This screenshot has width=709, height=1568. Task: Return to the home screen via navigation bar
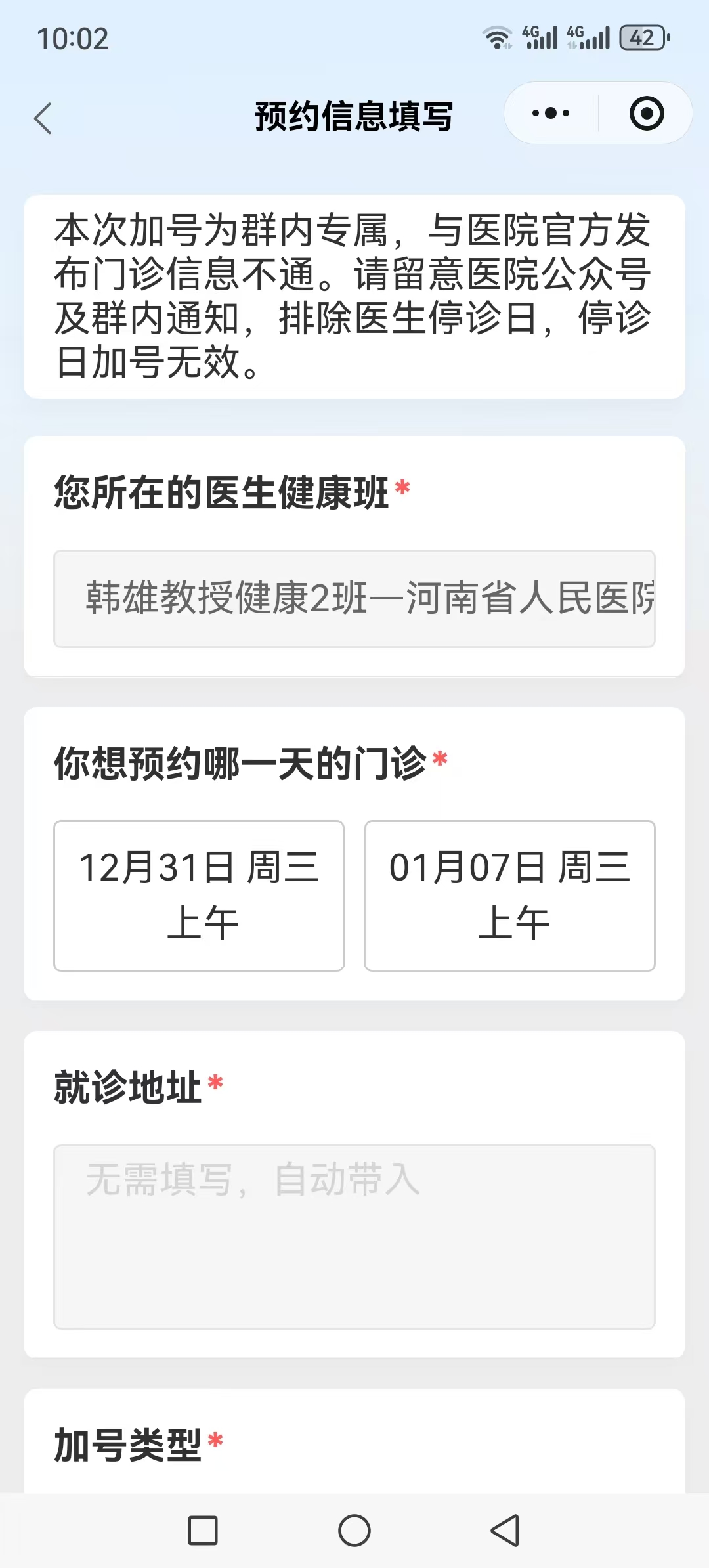[x=354, y=1531]
